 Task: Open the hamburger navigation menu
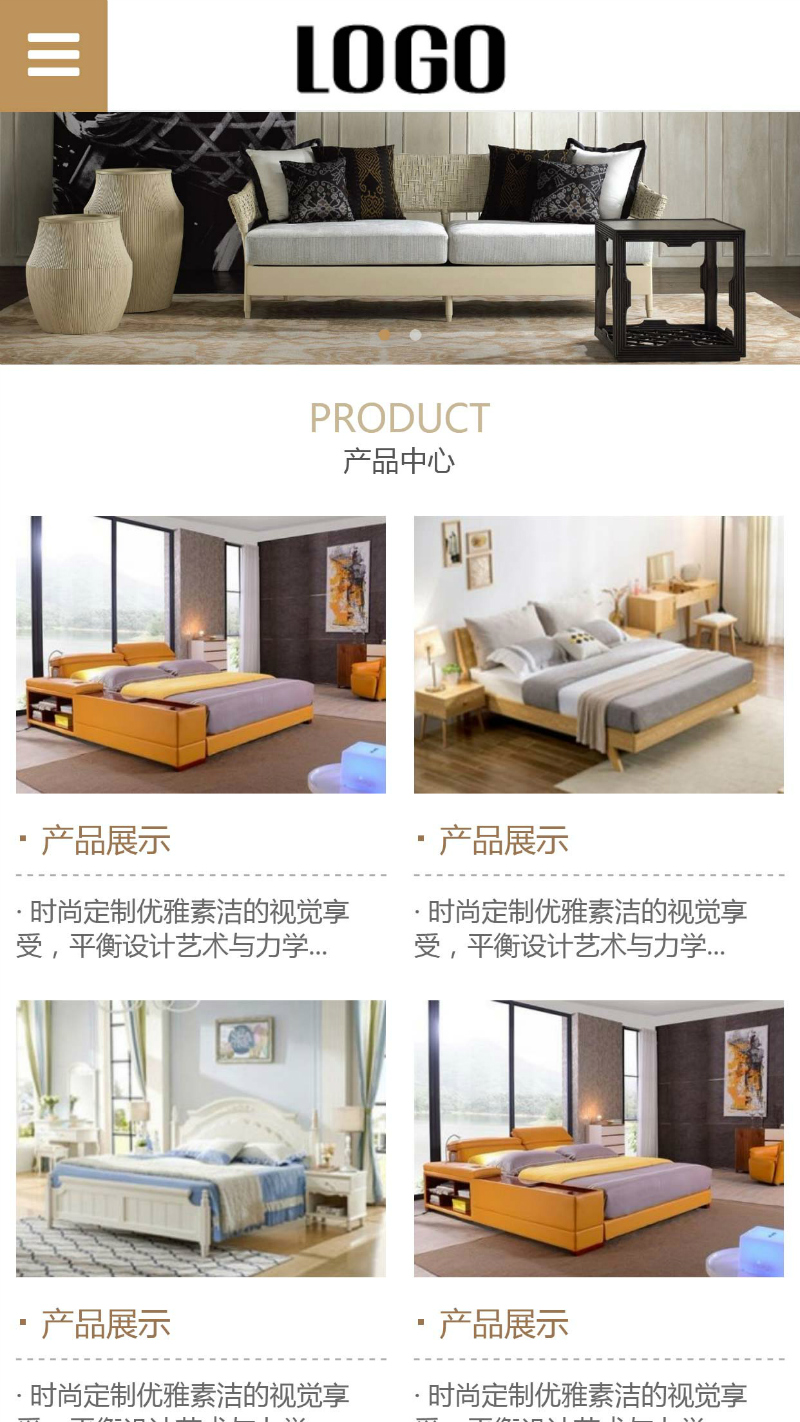pos(53,55)
